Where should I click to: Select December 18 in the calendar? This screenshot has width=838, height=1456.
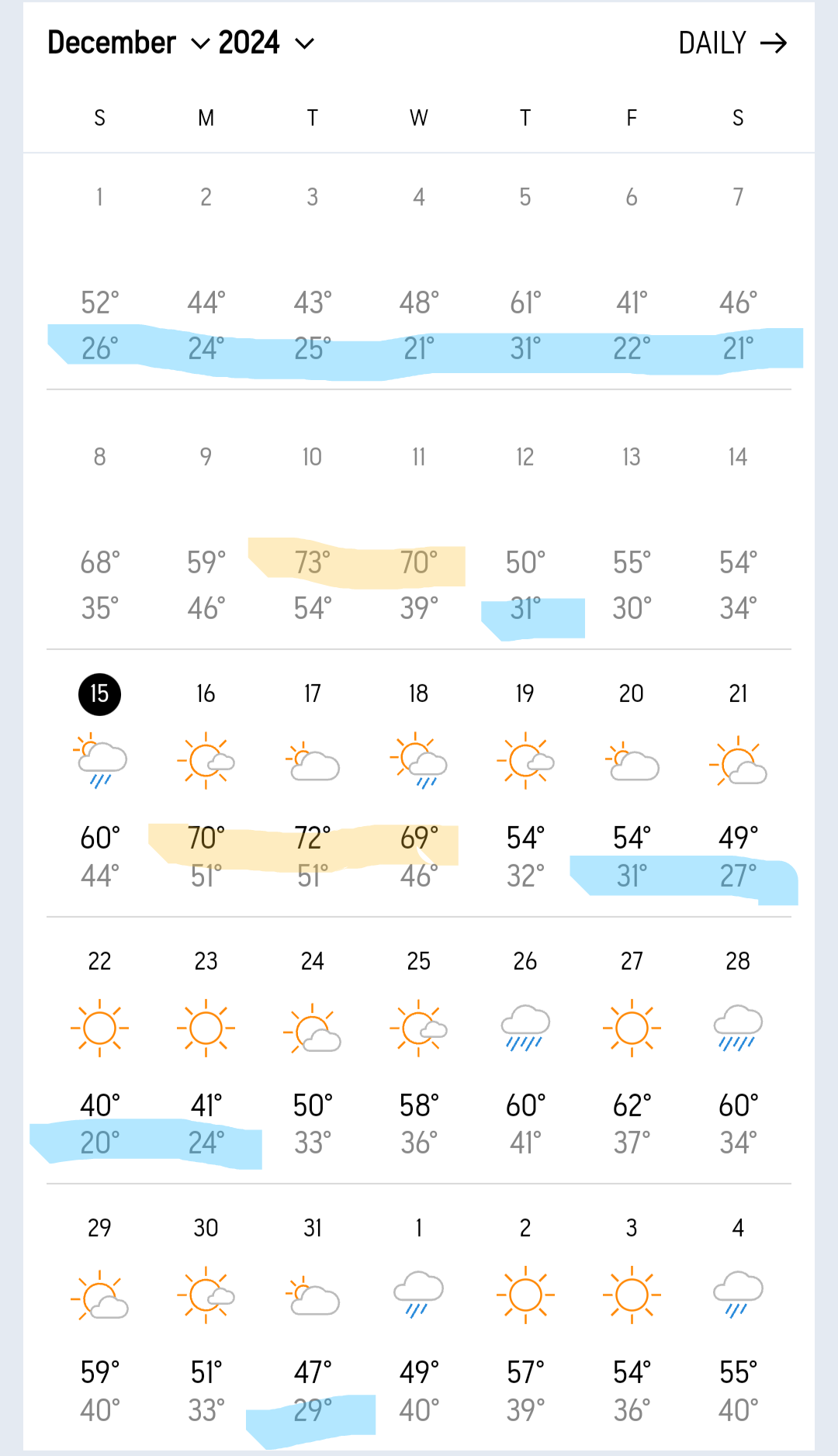(x=418, y=783)
